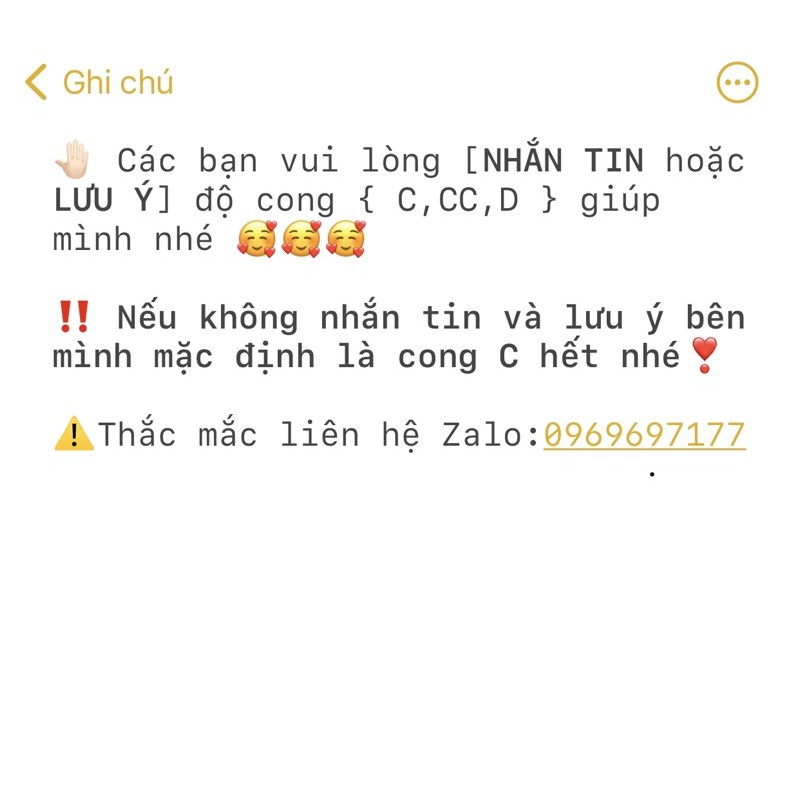This screenshot has height=800, width=800.
Task: Open the more options menu
Action: (737, 82)
